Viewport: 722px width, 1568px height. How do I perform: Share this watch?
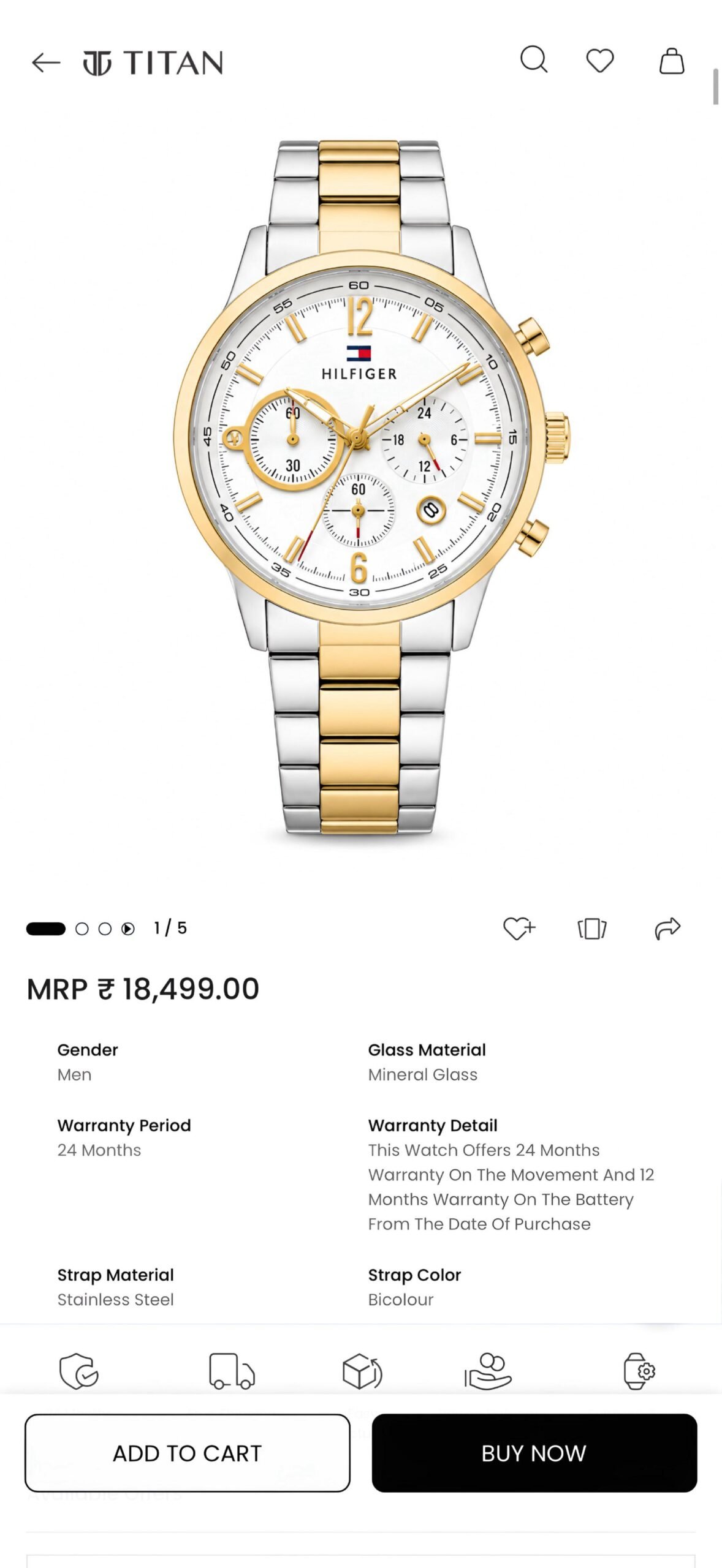(x=667, y=929)
